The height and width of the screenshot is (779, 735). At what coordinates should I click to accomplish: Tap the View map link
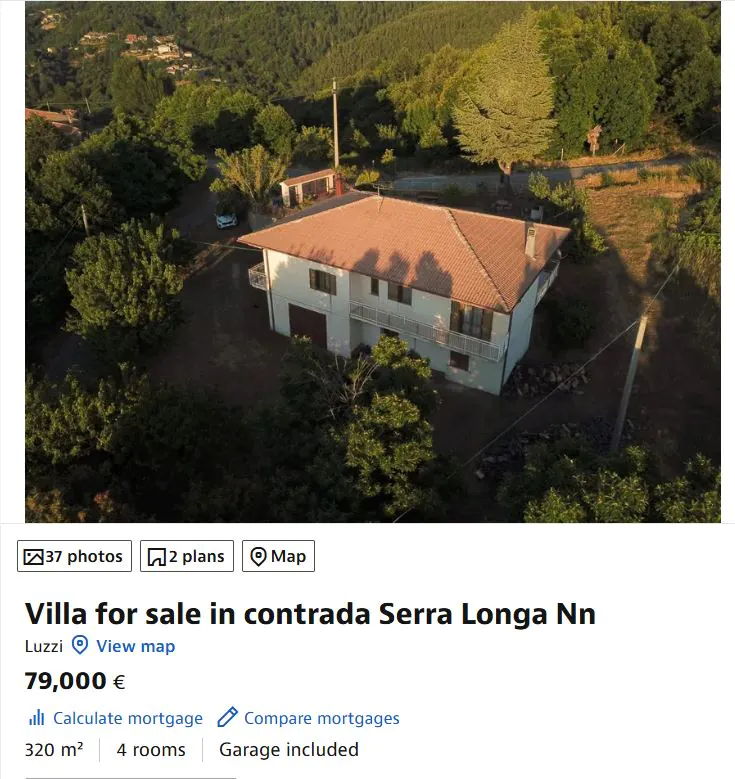123,646
